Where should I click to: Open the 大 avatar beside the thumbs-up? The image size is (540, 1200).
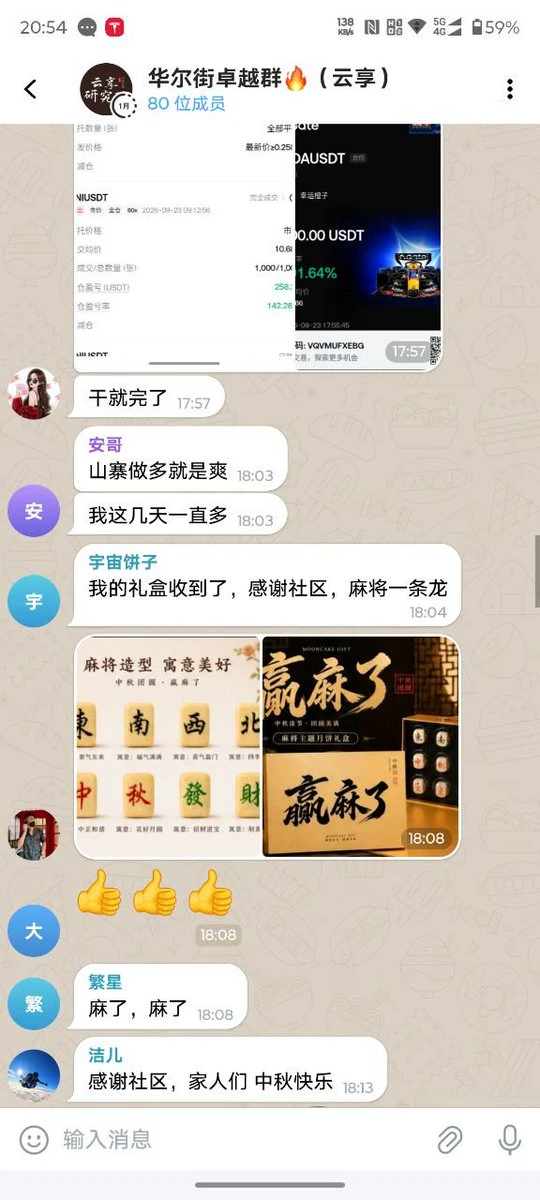(x=34, y=931)
